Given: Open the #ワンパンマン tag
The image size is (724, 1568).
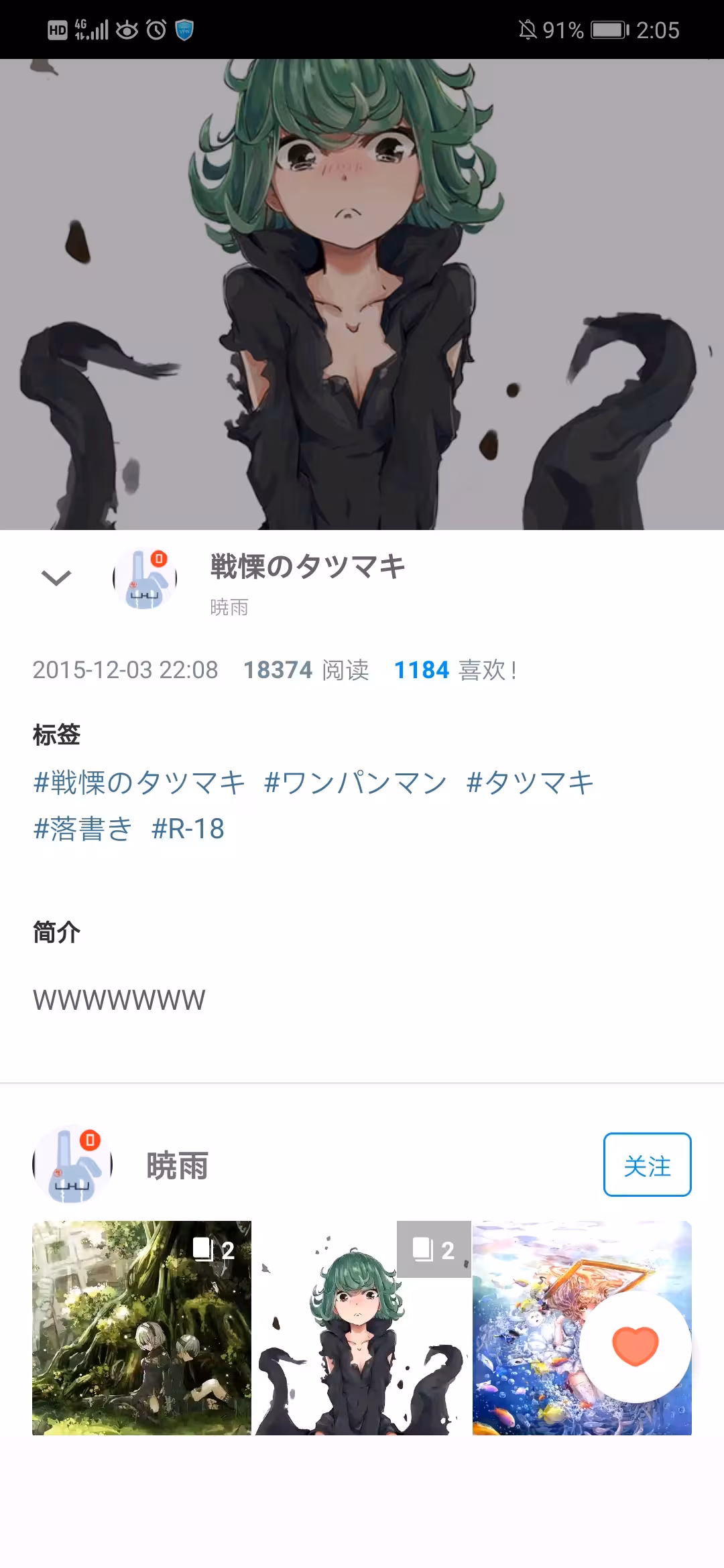Looking at the screenshot, I should (x=355, y=783).
